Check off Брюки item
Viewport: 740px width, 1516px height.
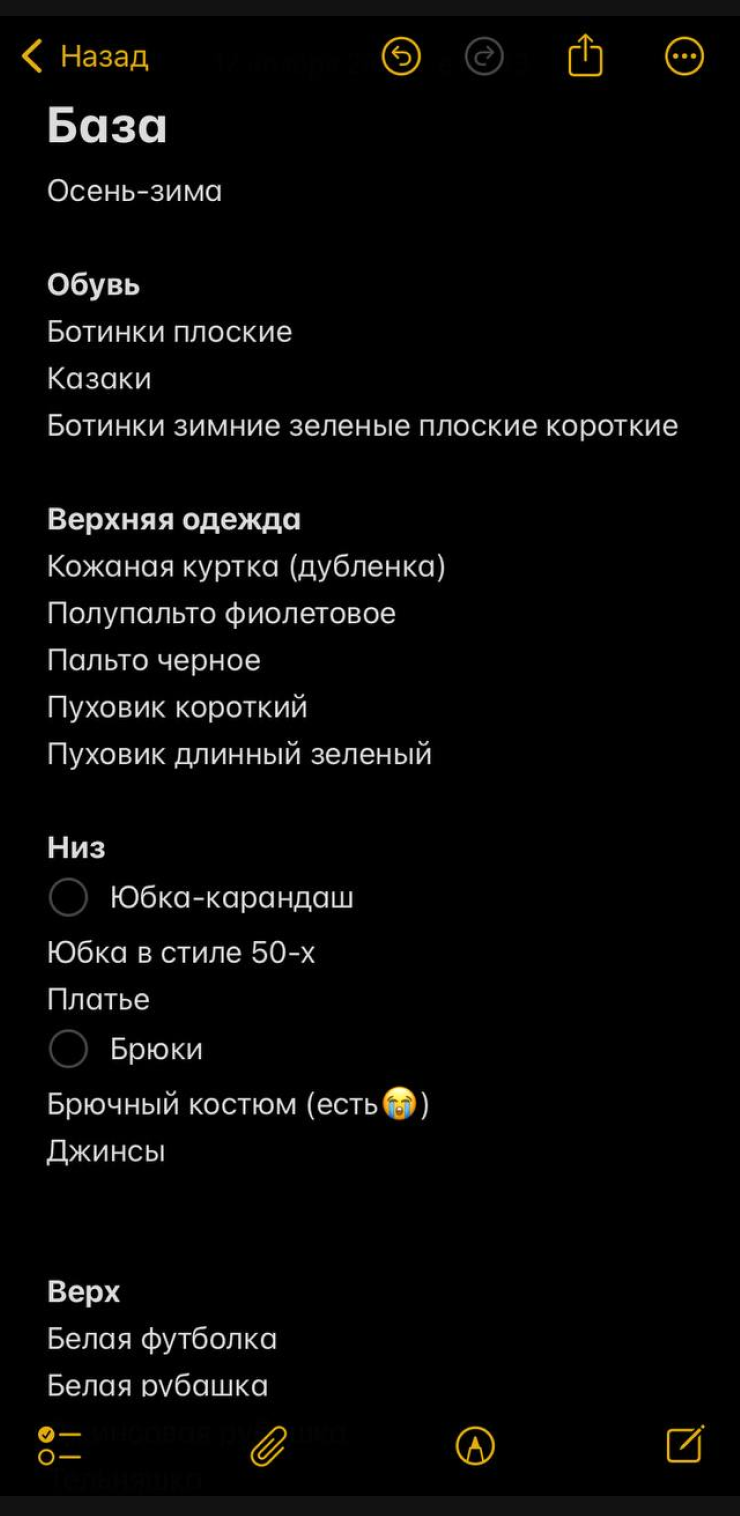[68, 1049]
